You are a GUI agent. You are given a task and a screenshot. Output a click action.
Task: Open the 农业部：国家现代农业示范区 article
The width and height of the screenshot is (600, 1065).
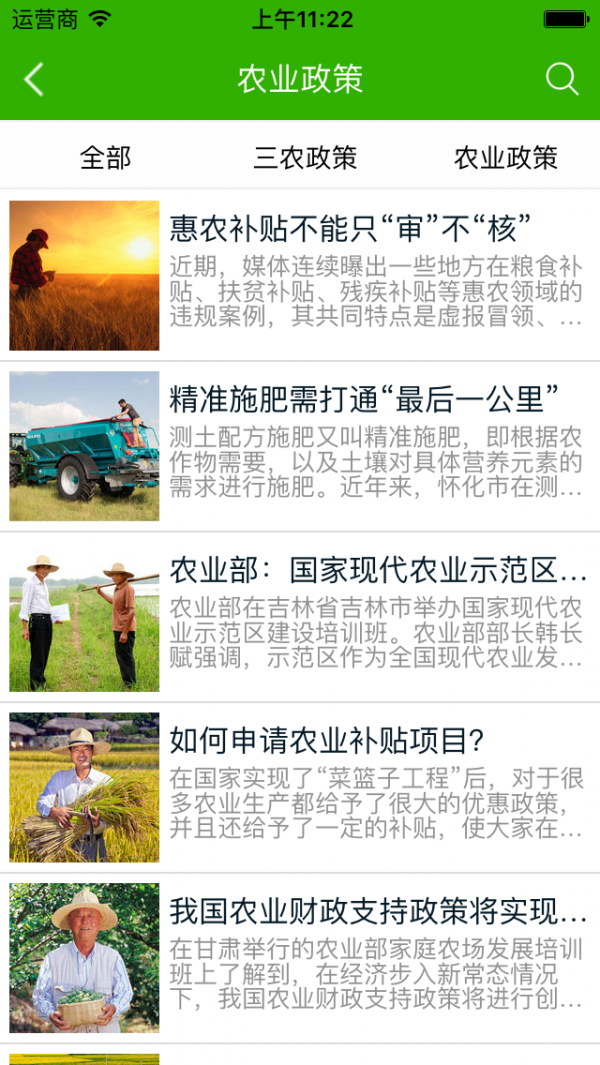[x=378, y=570]
